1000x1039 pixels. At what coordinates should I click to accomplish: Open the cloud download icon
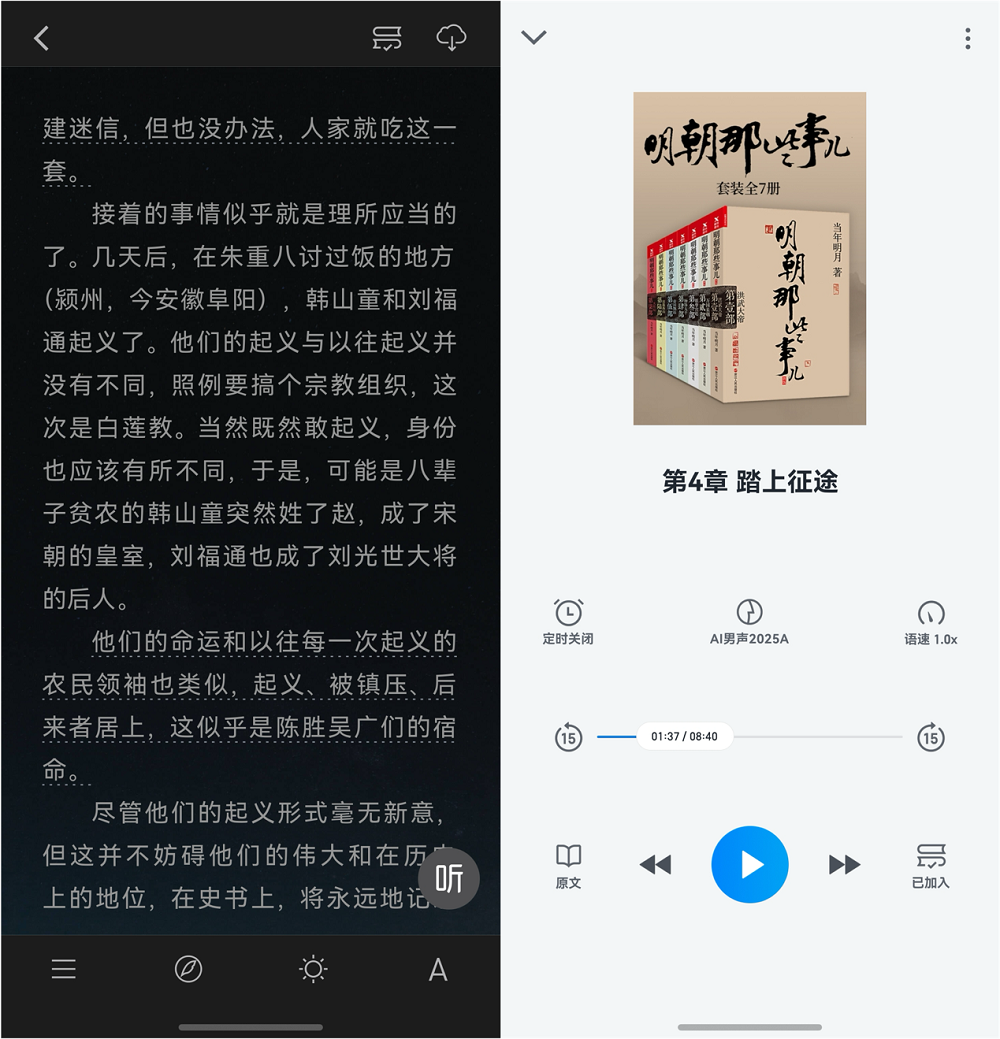pos(450,38)
